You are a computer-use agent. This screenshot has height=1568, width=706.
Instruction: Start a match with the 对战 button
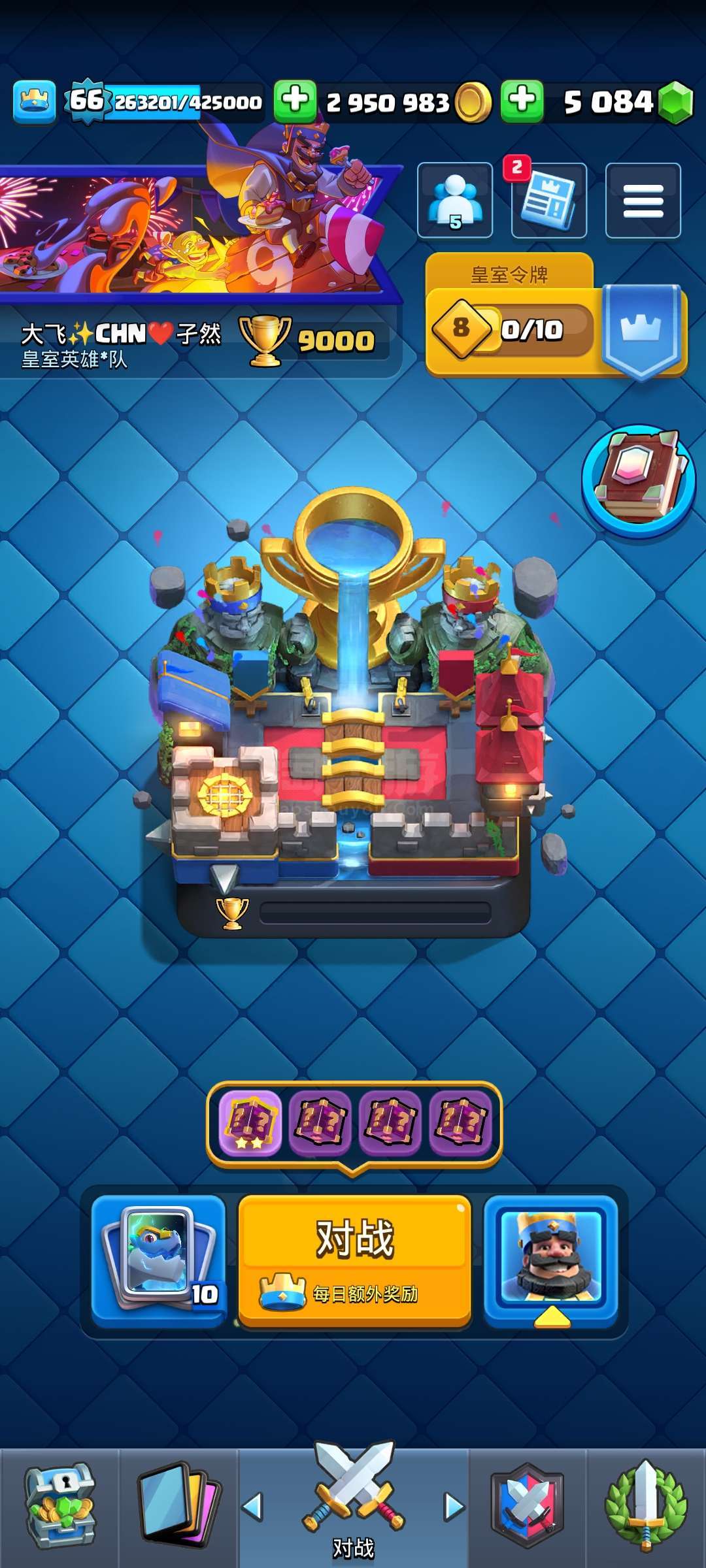point(354,1261)
